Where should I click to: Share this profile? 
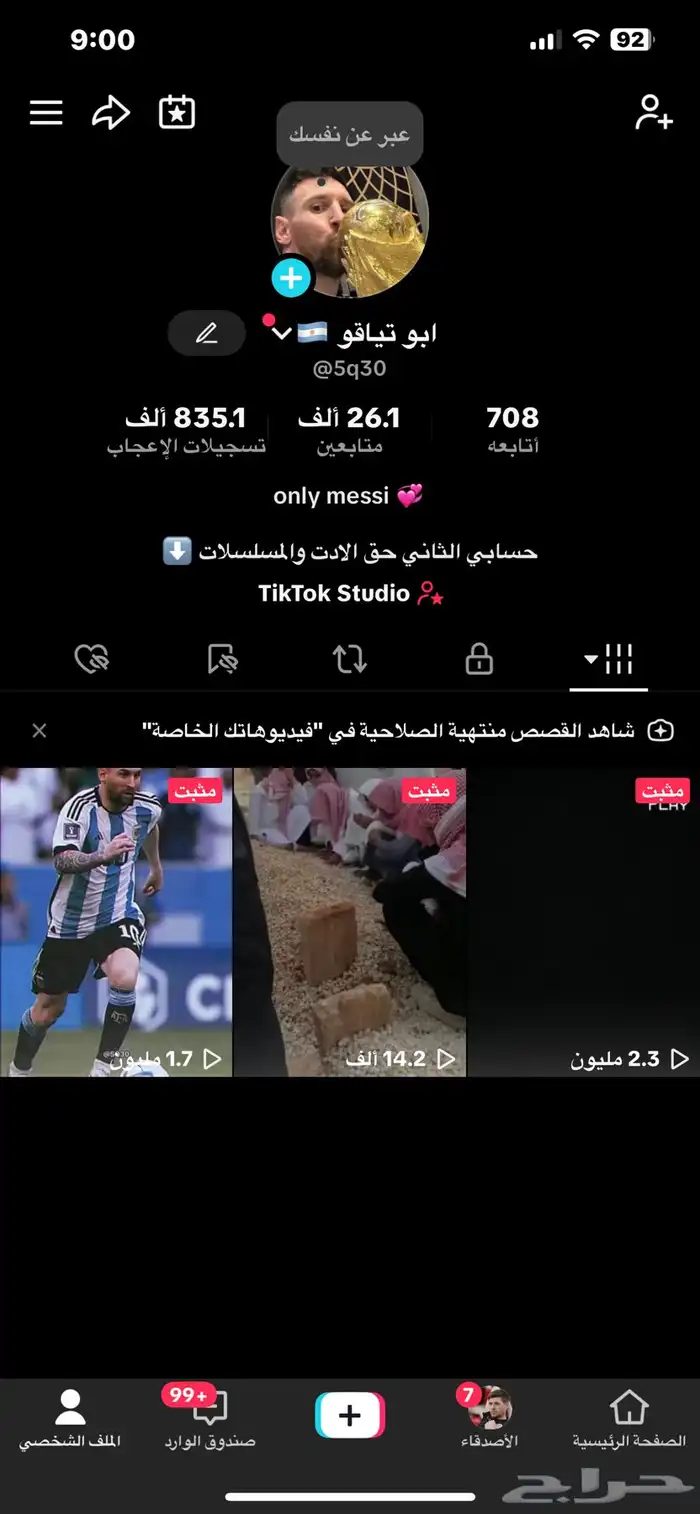click(111, 112)
